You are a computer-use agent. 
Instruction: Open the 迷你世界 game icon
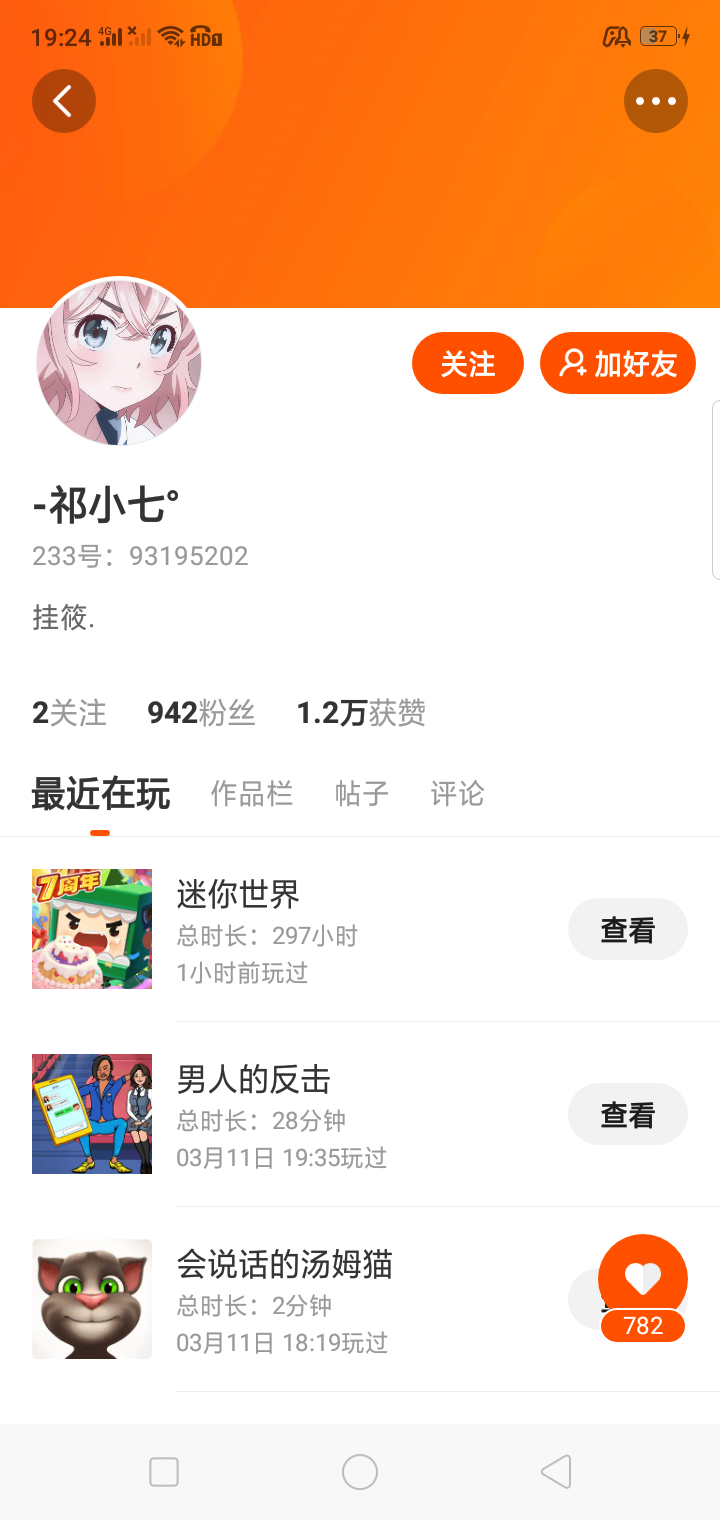tap(92, 929)
